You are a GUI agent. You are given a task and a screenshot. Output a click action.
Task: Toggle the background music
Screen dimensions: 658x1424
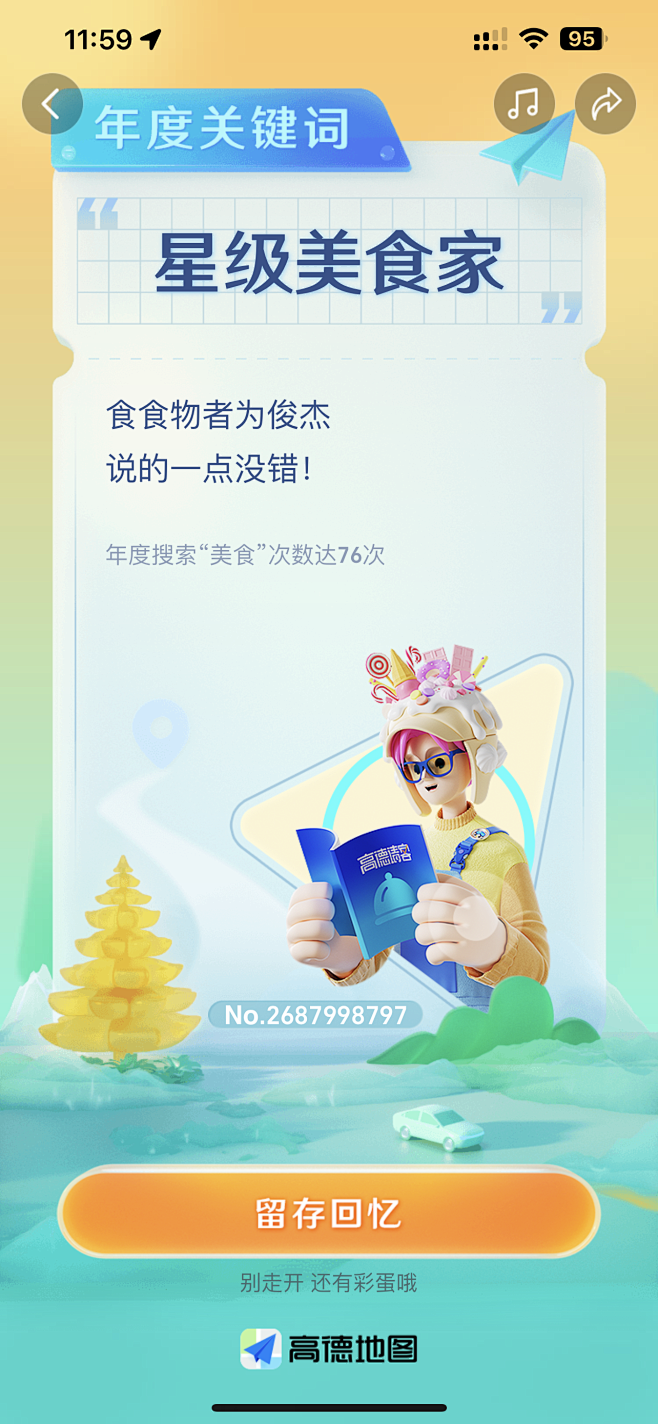click(x=524, y=104)
